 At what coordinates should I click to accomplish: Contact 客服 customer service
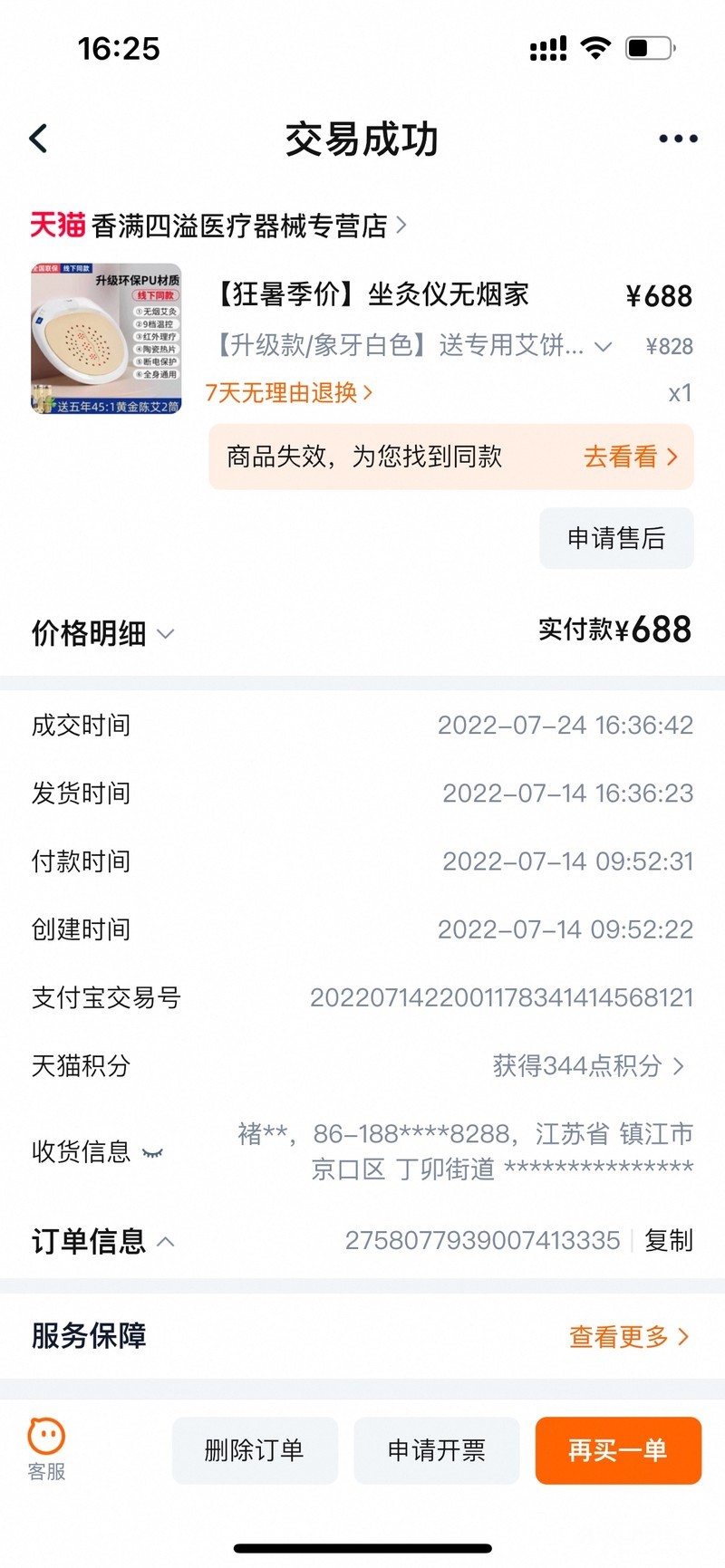(46, 1448)
